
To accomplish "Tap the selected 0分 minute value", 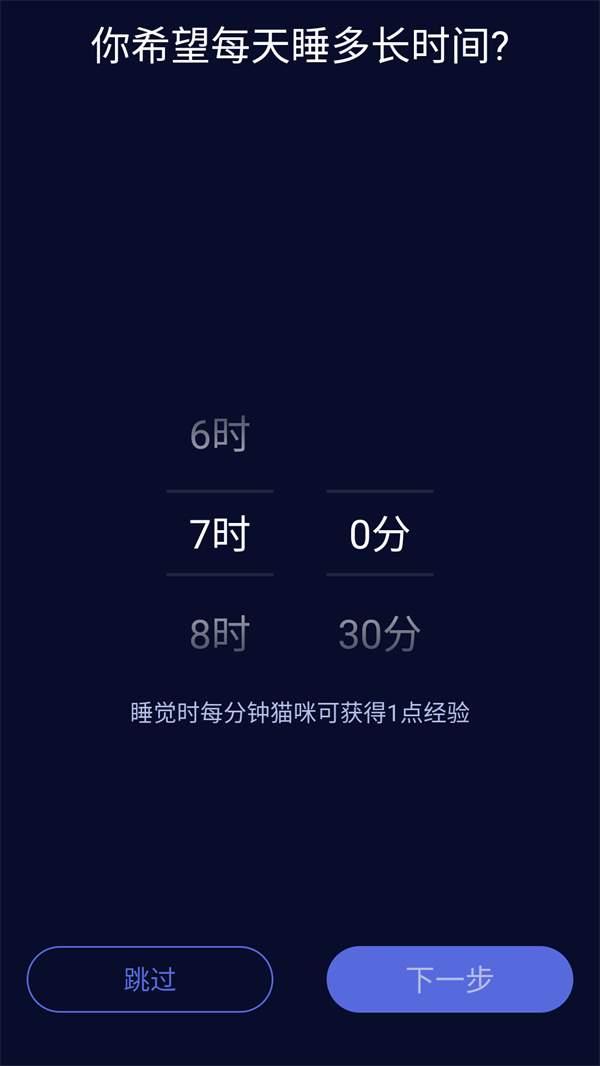I will (379, 535).
